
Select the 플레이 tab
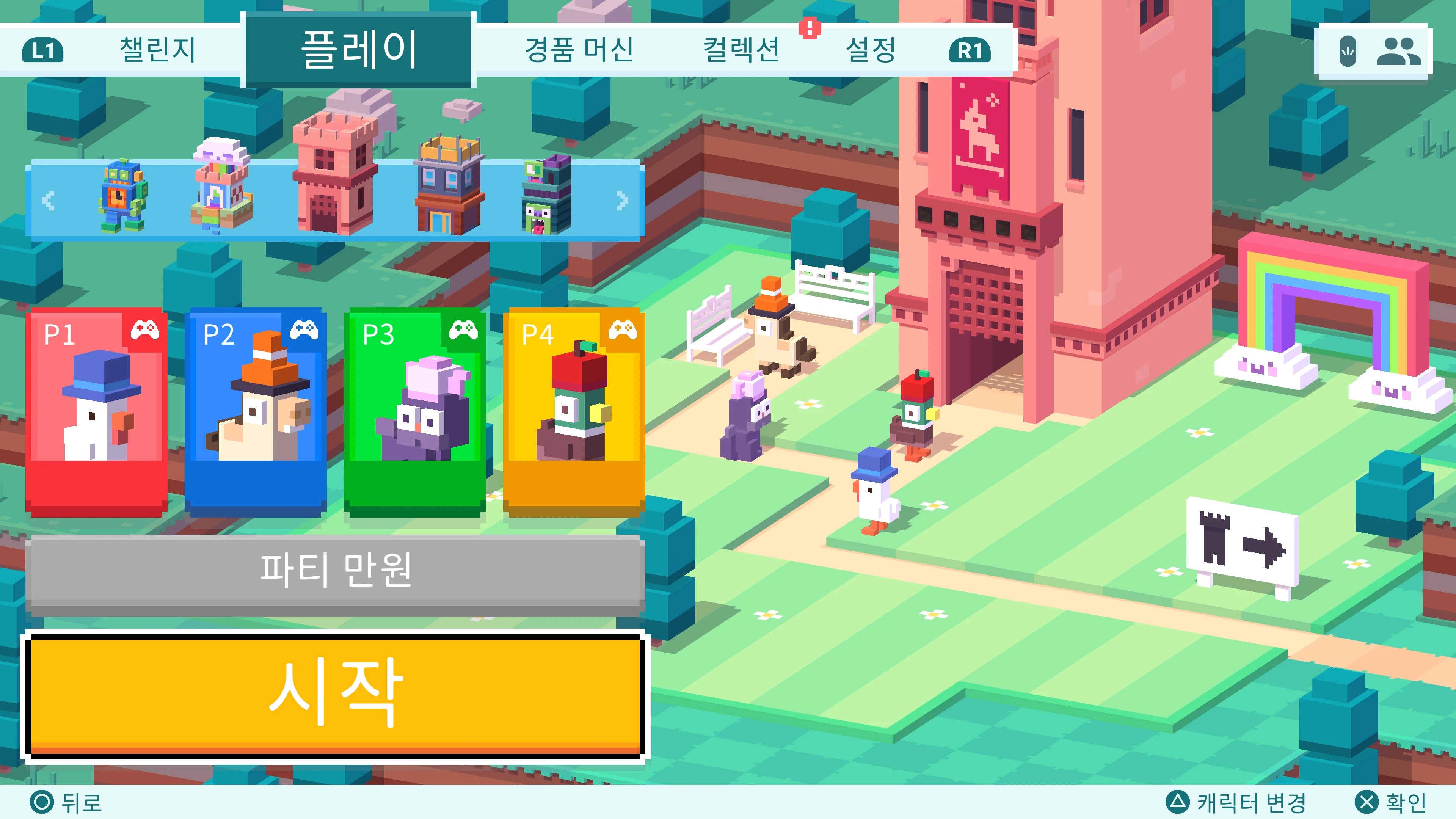(358, 50)
